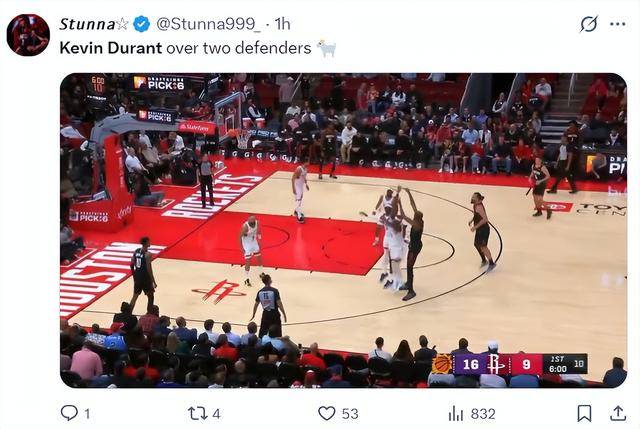Bookmark this post
This screenshot has width=640, height=429.
584,413
